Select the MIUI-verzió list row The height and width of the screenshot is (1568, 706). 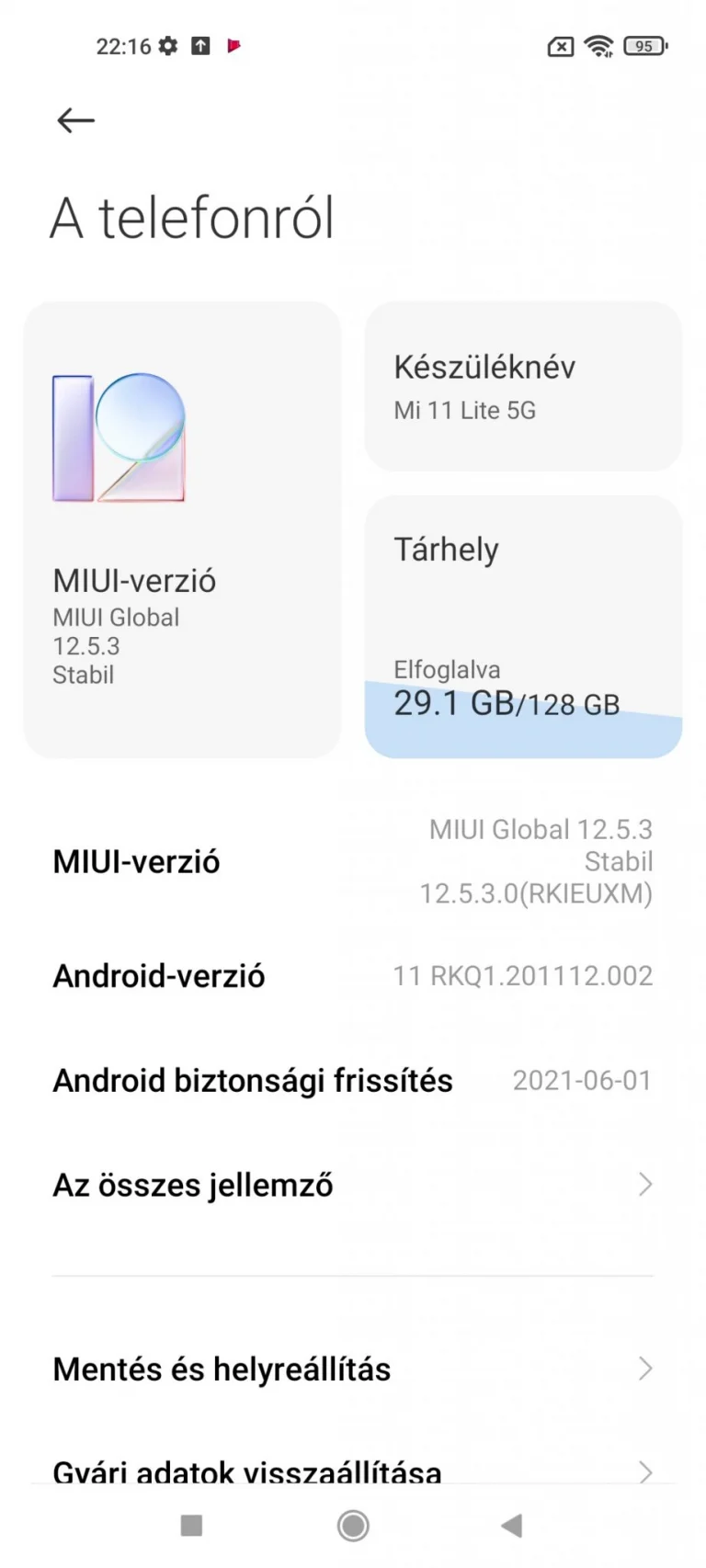point(352,861)
